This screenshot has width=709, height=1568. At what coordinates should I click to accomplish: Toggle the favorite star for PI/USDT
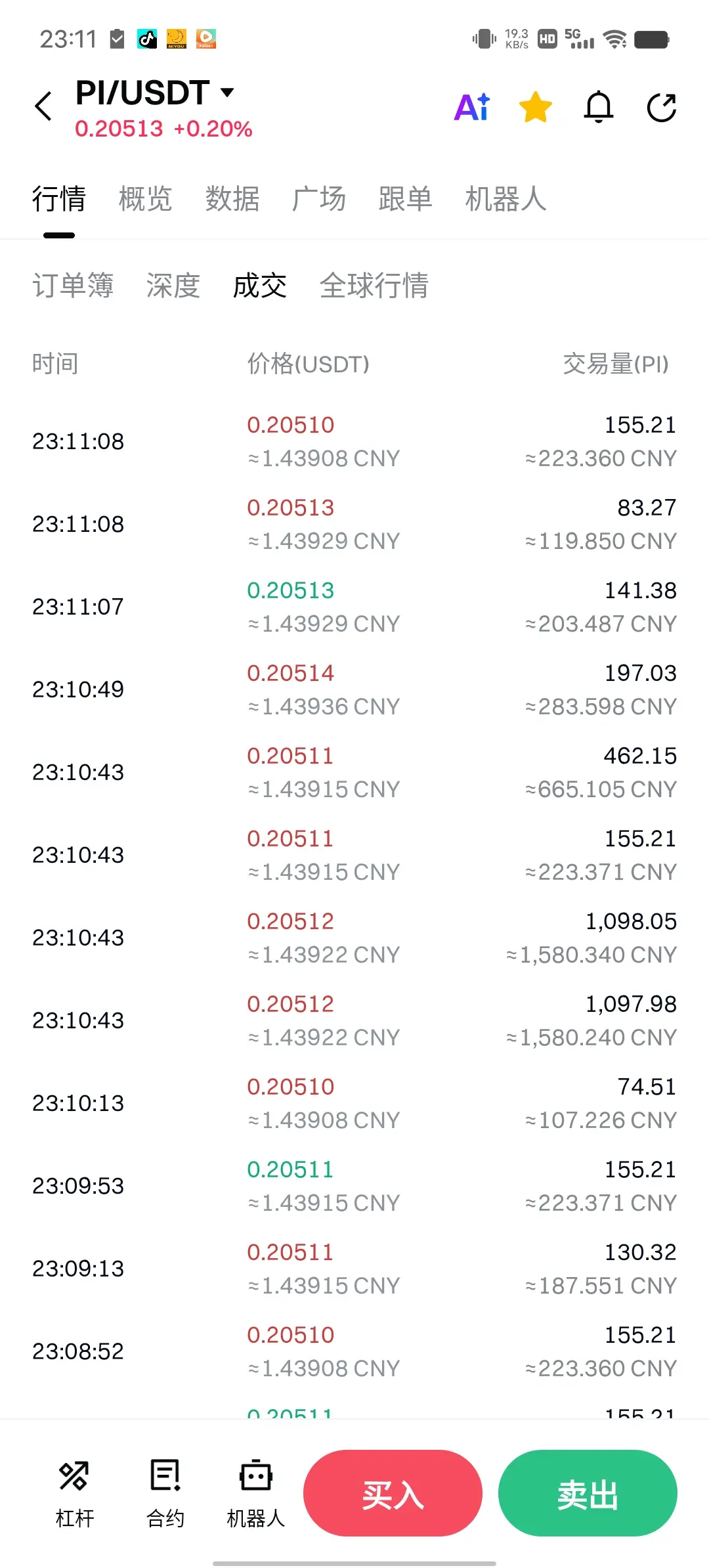point(535,107)
